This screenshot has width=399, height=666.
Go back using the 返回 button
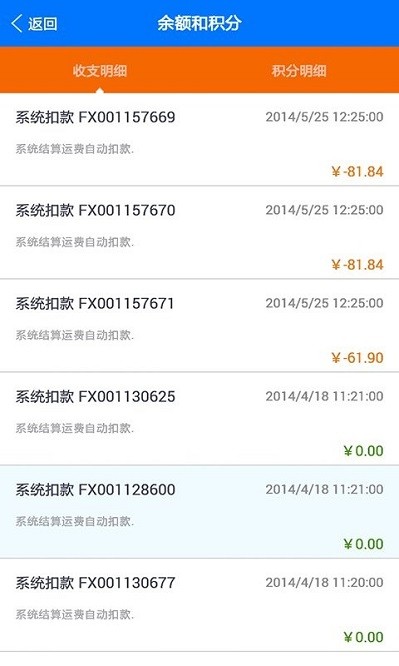point(34,23)
